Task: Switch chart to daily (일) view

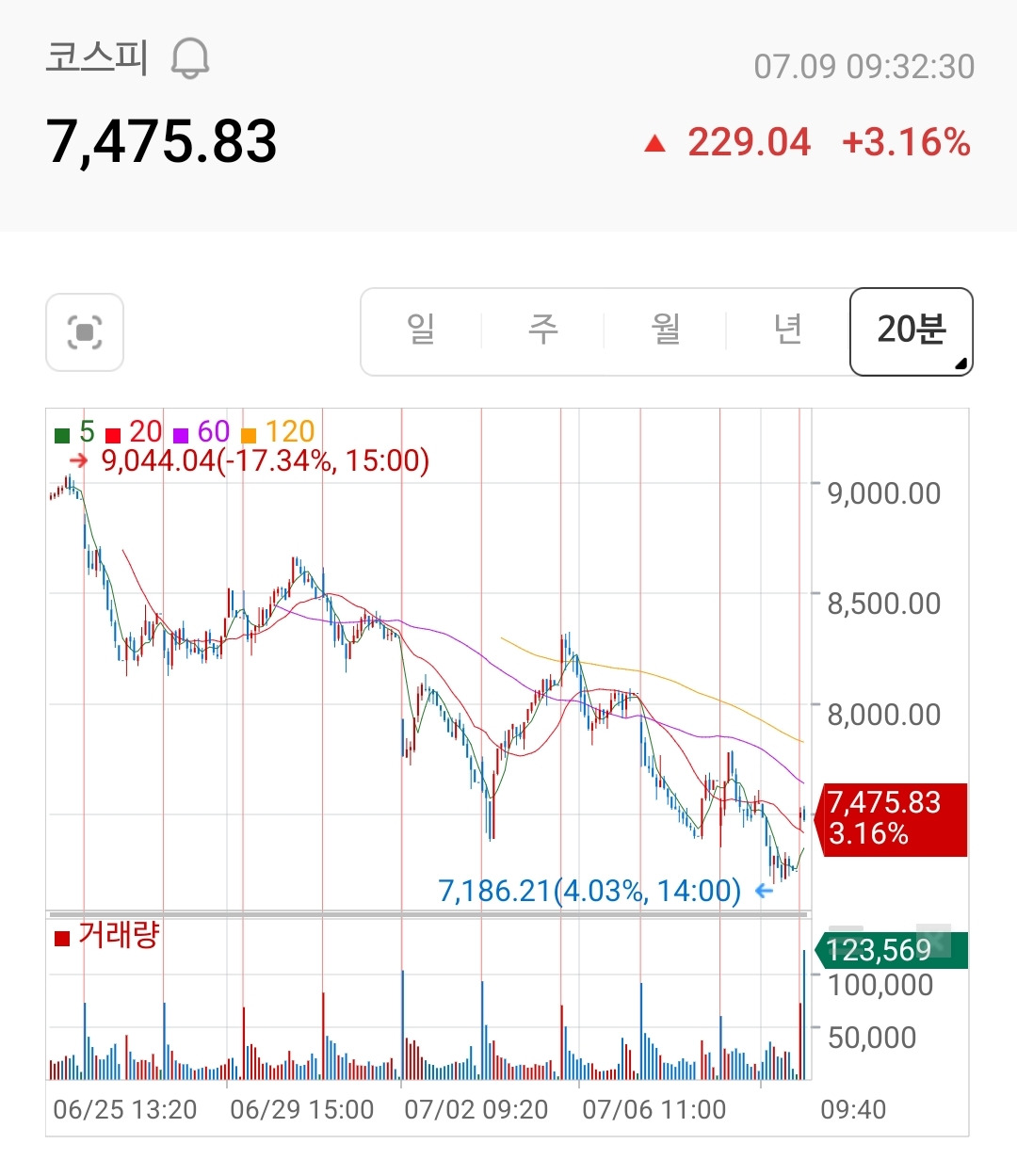Action: pos(421,331)
